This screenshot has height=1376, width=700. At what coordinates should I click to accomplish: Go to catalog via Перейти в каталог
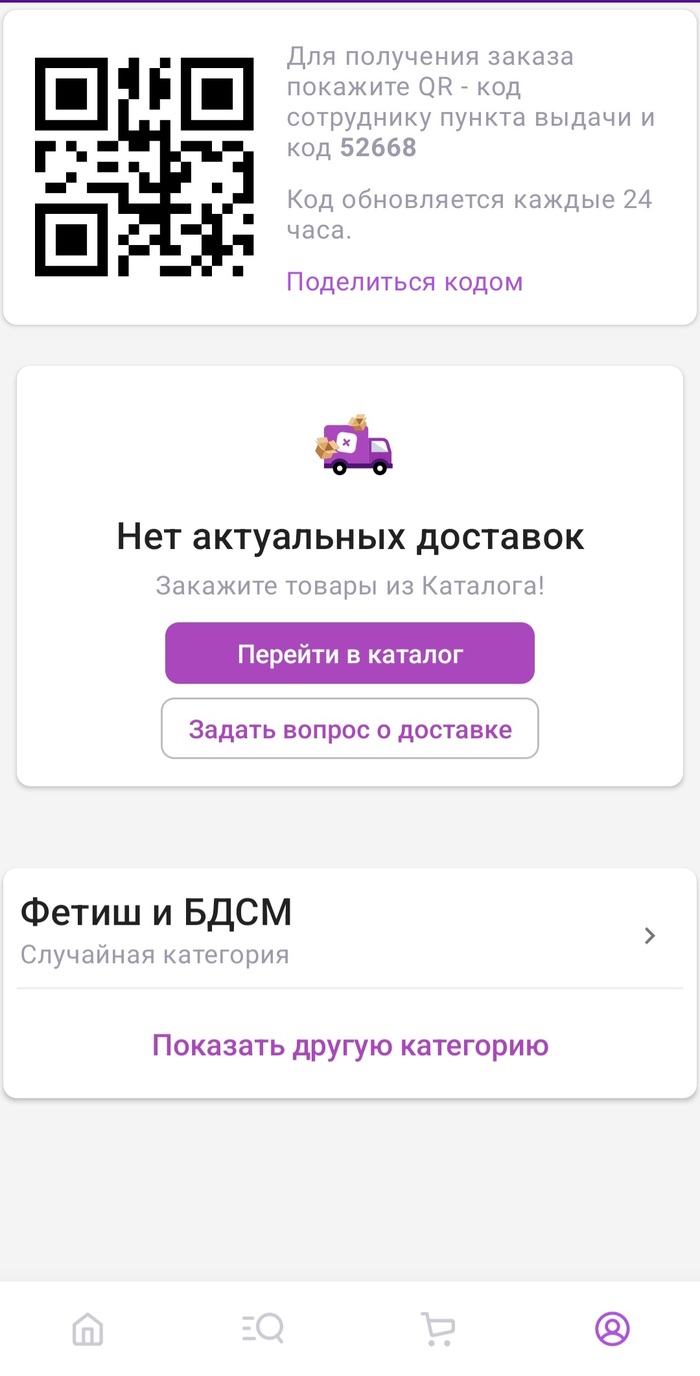350,654
